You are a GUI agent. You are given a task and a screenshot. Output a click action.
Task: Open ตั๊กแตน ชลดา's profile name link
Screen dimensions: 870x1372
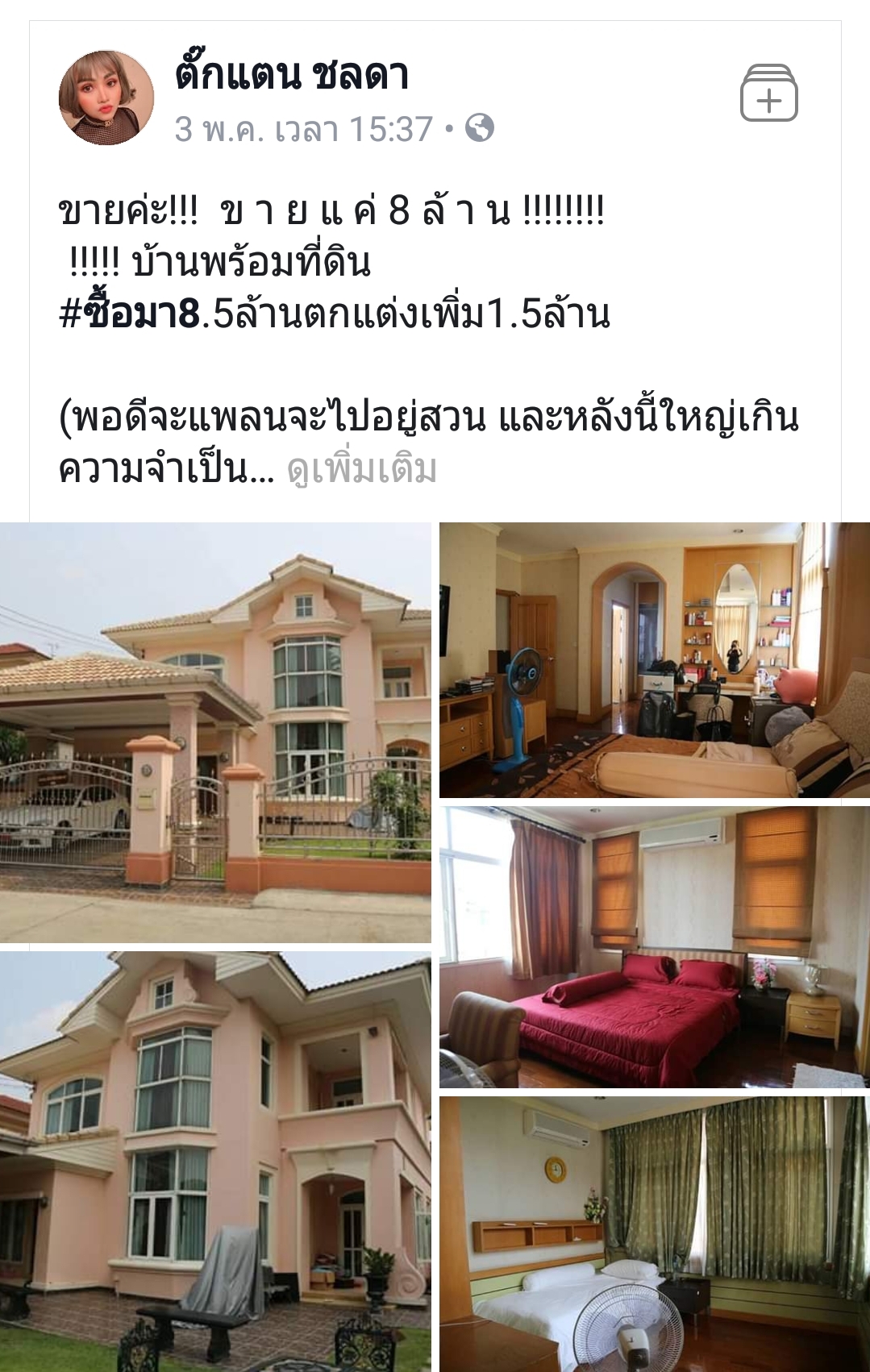pyautogui.click(x=292, y=75)
